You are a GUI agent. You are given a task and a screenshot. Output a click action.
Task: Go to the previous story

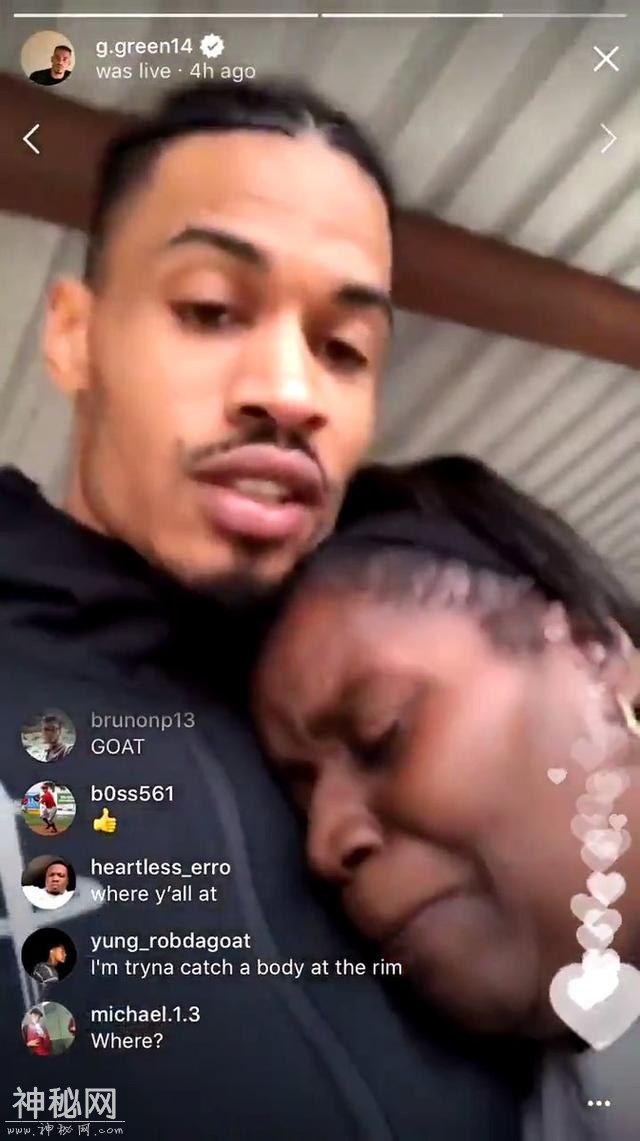[x=31, y=139]
